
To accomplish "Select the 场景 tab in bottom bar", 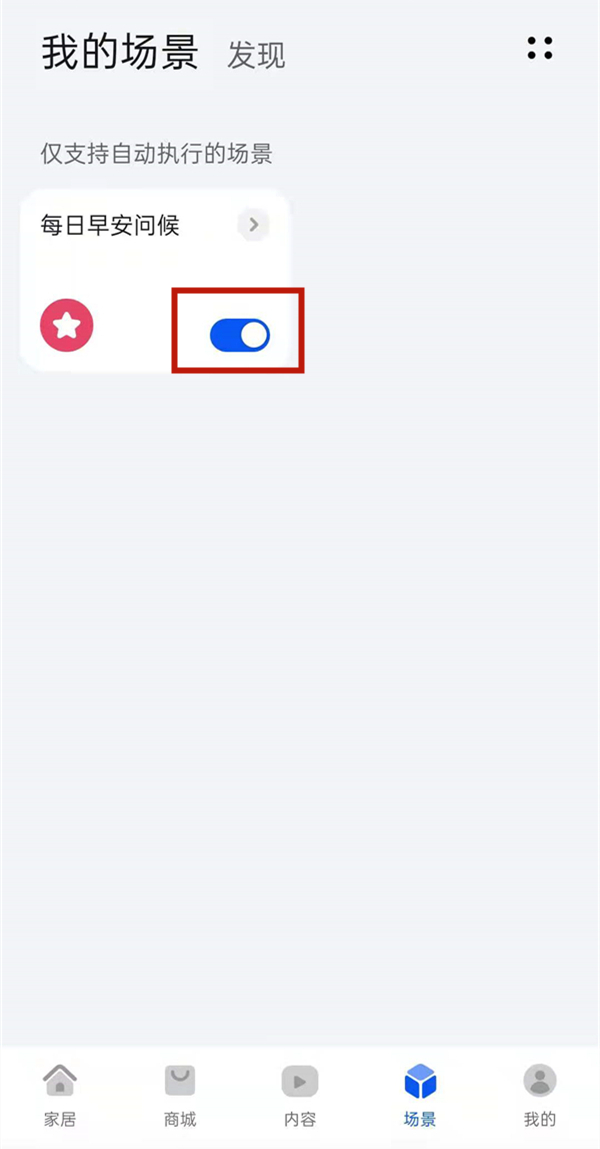I will 420,1096.
